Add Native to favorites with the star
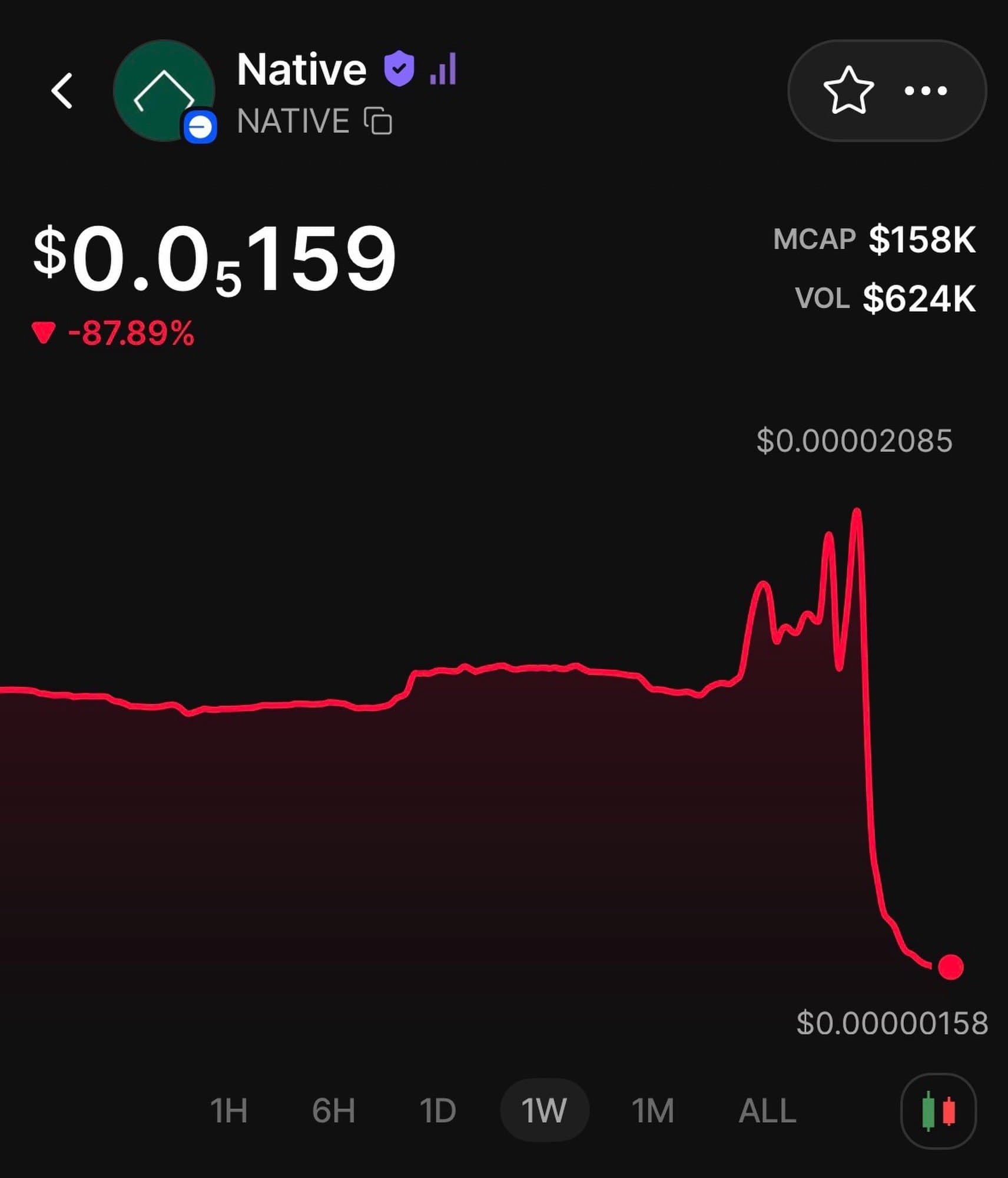Image resolution: width=1008 pixels, height=1178 pixels. 848,91
